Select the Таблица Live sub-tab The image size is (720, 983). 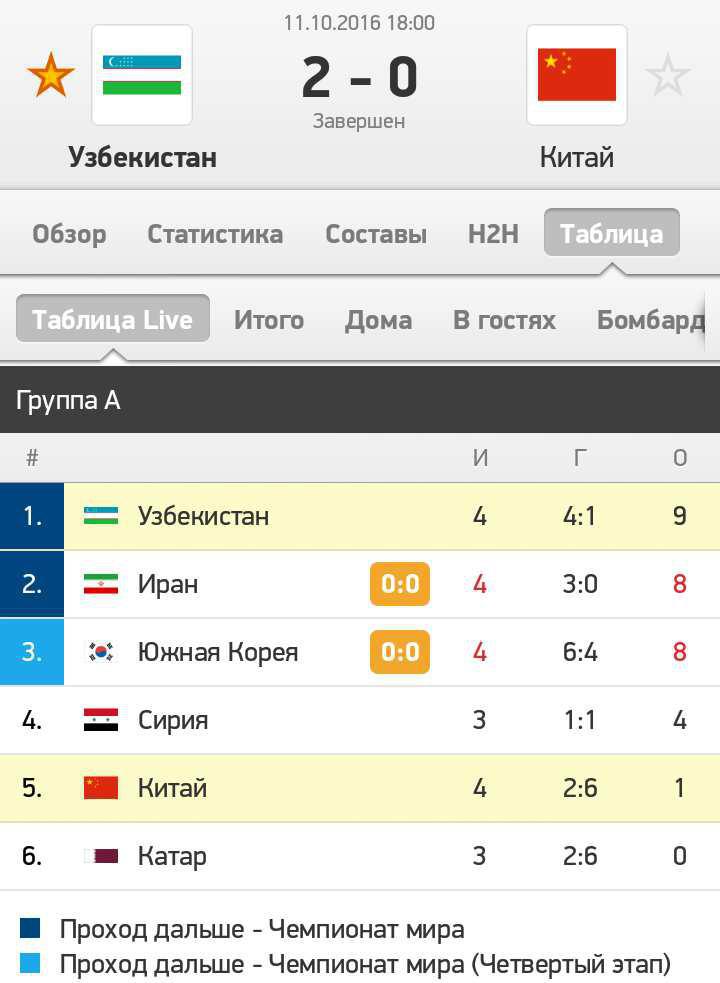tap(112, 320)
